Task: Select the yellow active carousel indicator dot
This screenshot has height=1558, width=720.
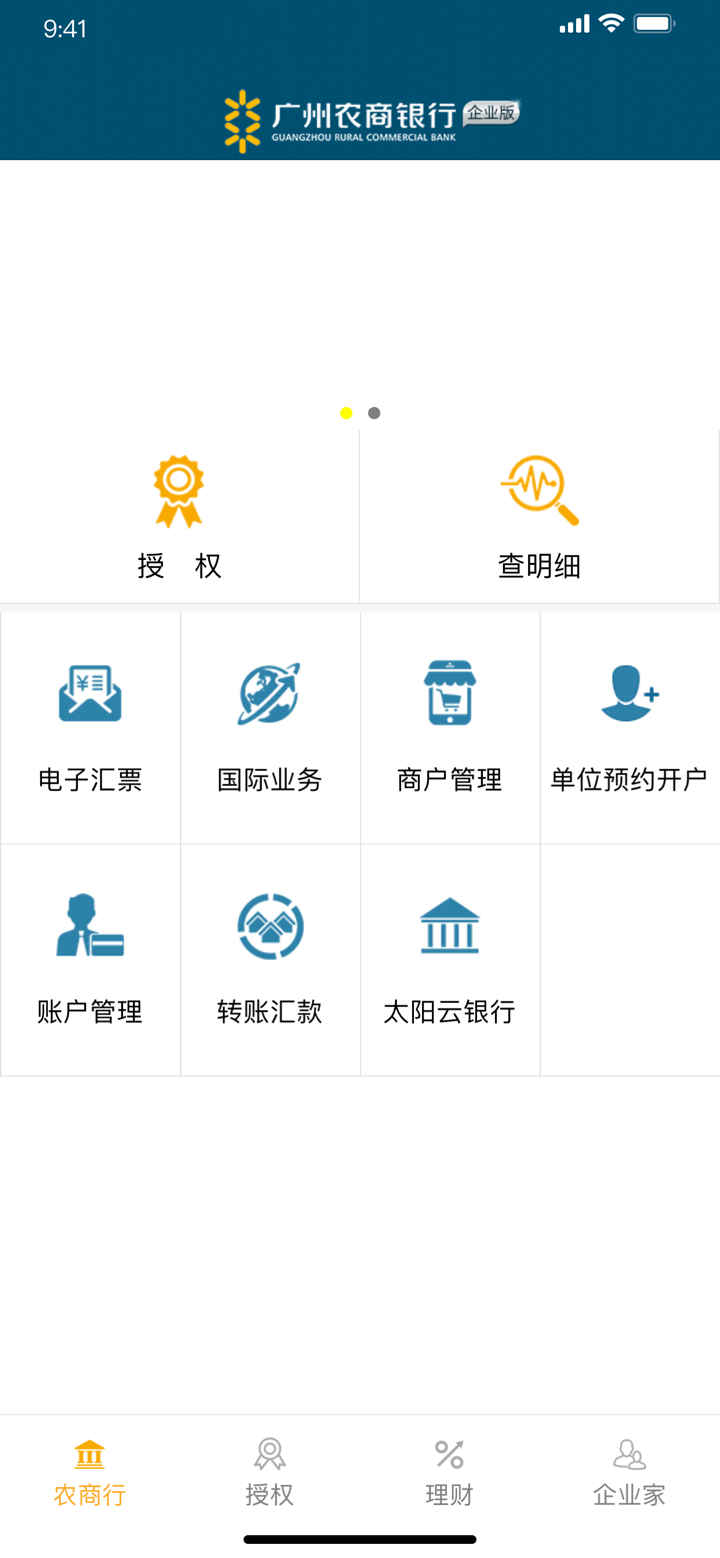Action: pos(347,412)
